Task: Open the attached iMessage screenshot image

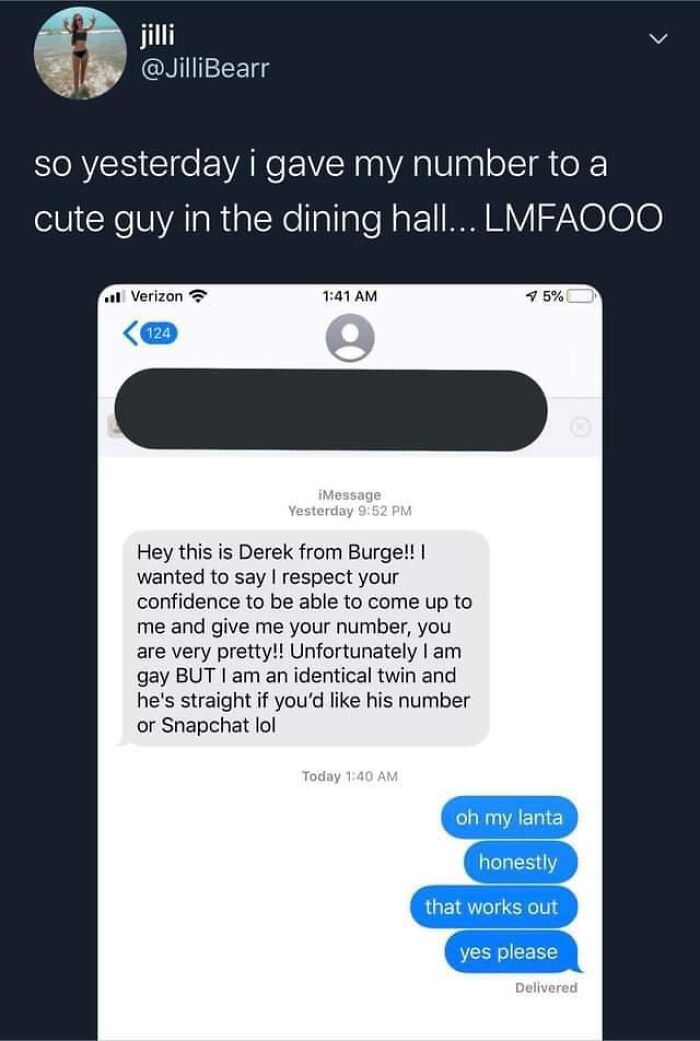Action: coord(350,660)
